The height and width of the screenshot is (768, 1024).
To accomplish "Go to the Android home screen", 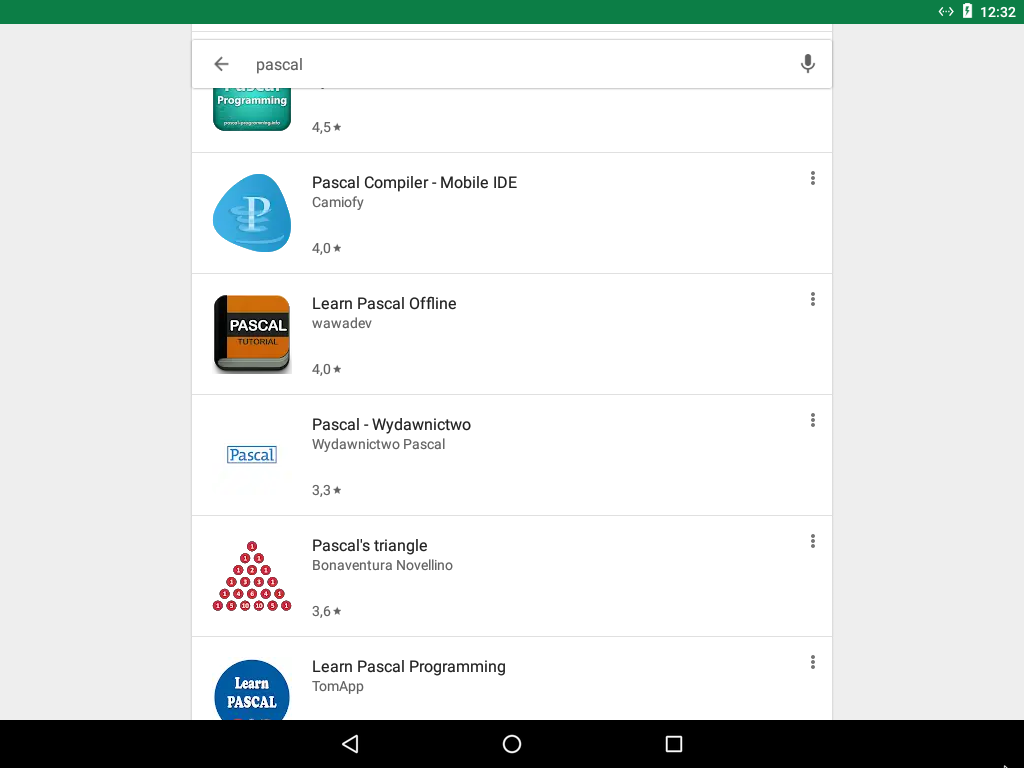I will pos(512,744).
